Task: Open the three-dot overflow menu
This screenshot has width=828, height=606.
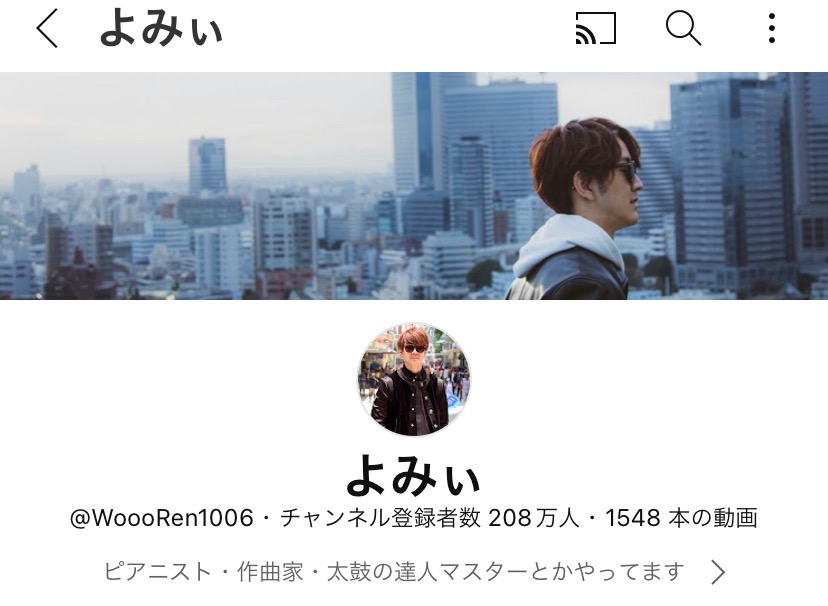Action: click(x=771, y=29)
